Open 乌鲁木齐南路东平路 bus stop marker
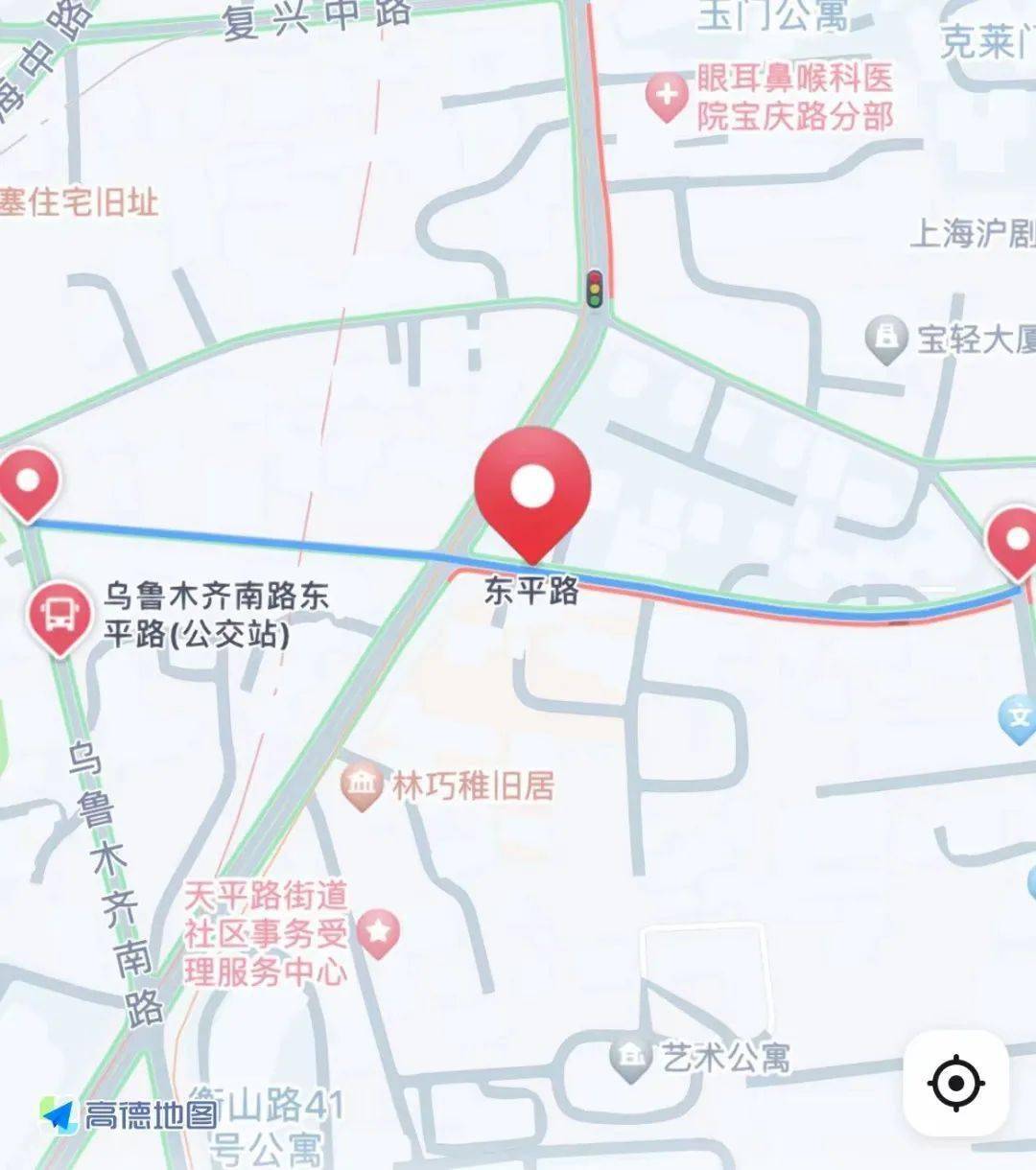The image size is (1036, 1170). [59, 615]
